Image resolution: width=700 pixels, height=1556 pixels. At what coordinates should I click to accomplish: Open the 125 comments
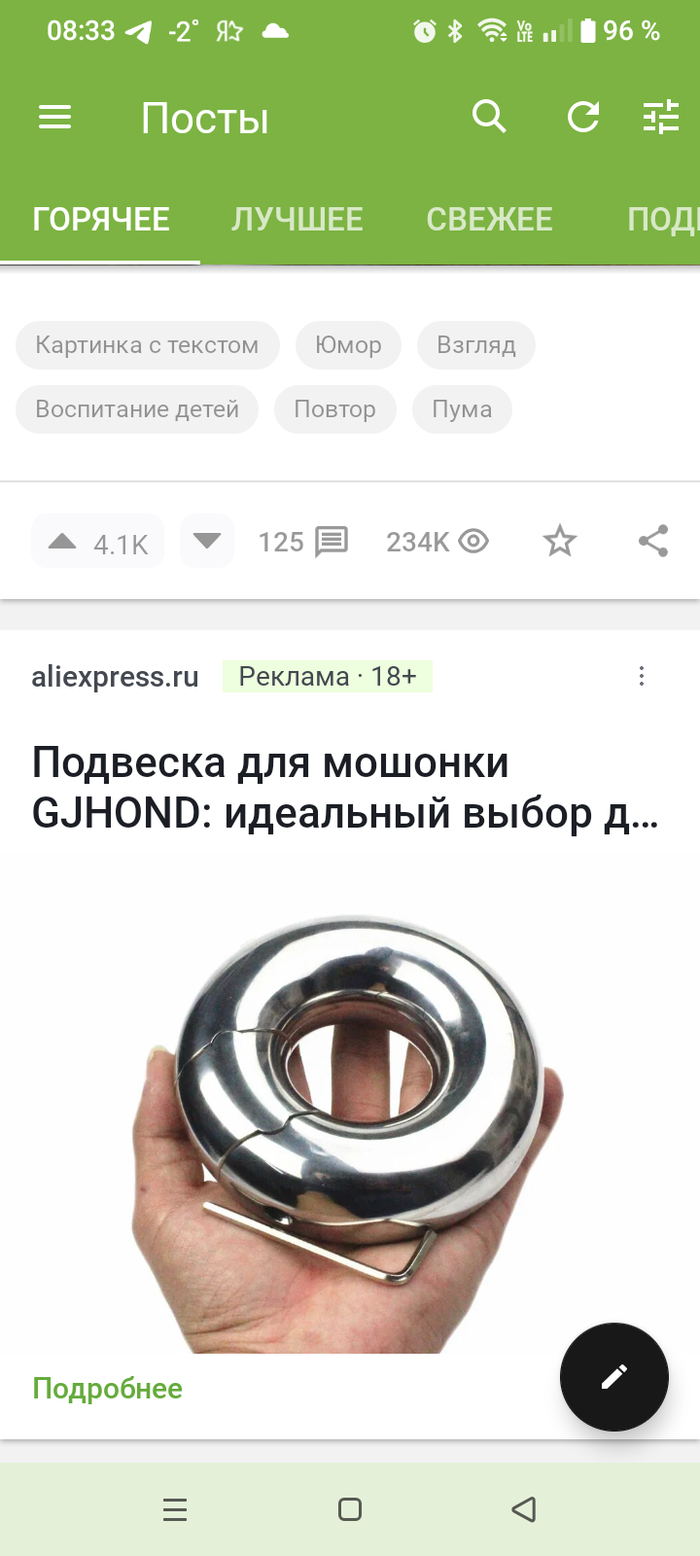(x=303, y=542)
